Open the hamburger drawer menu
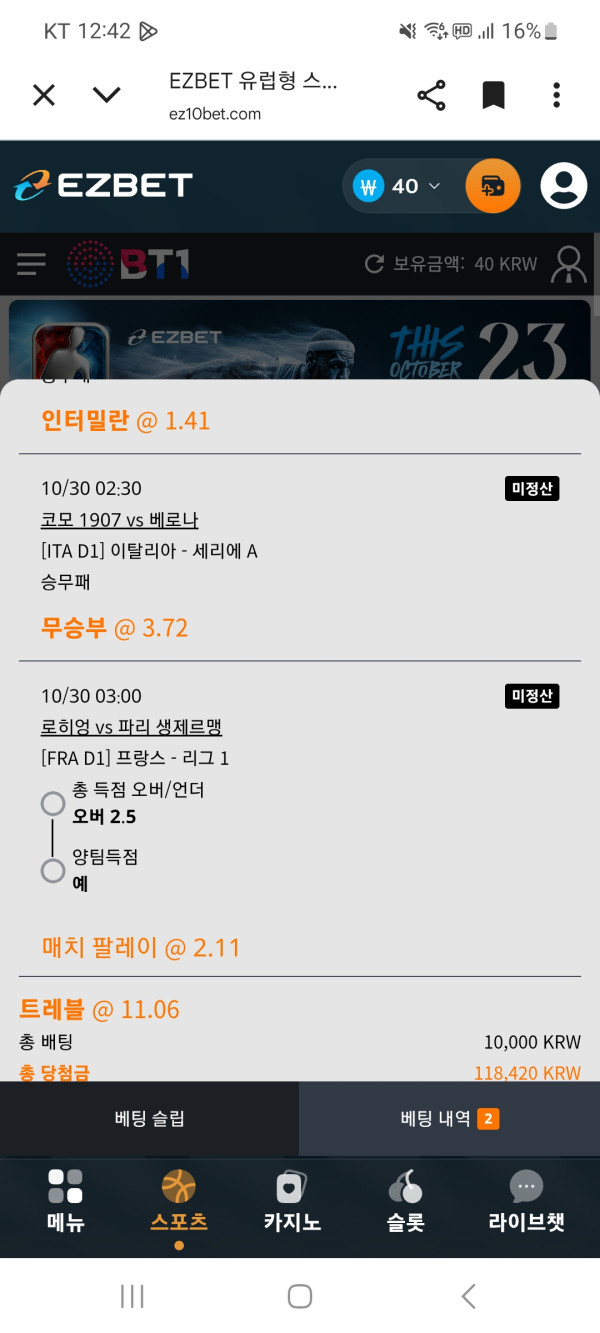600x1333 pixels. [x=31, y=264]
